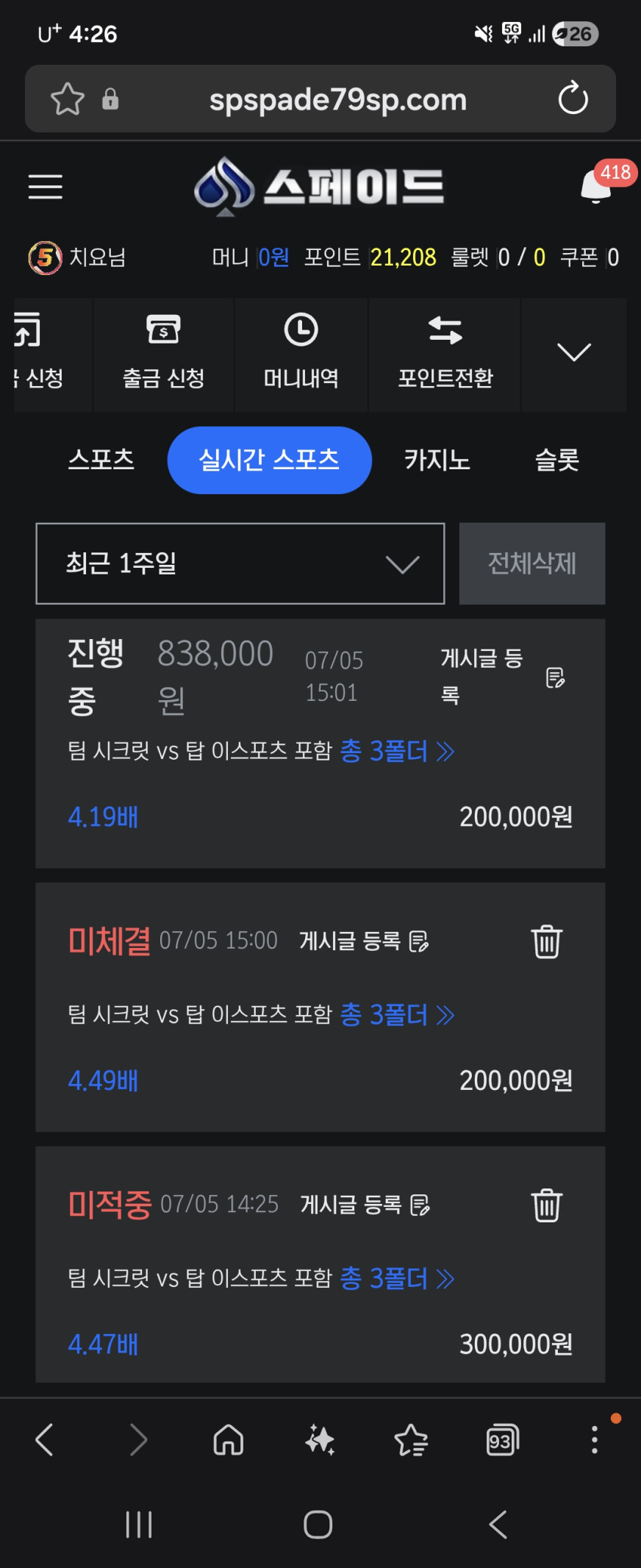Open the 최근 1주일 period dropdown
The image size is (641, 1568).
click(240, 564)
